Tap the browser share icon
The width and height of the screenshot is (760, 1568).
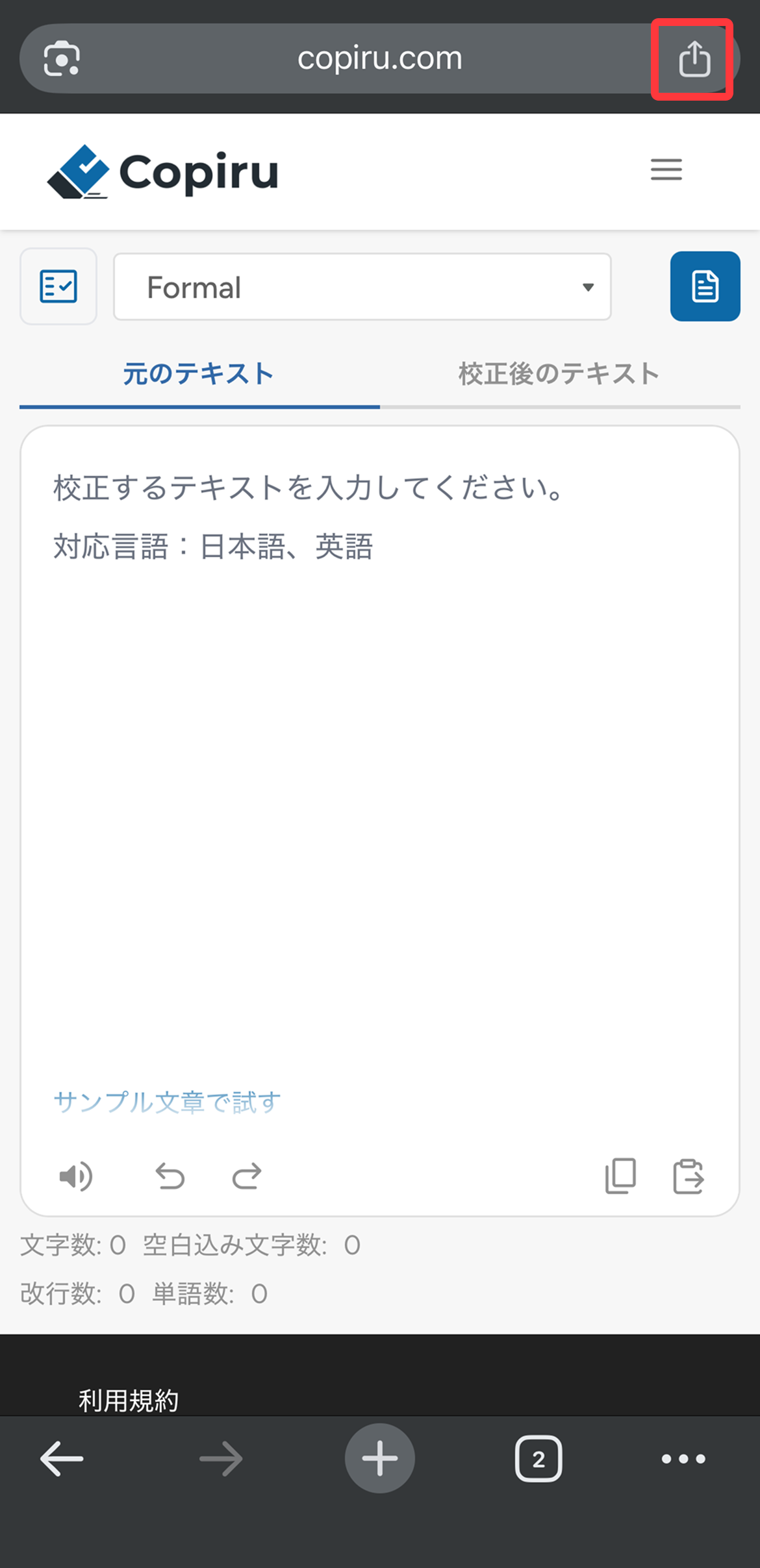[694, 59]
